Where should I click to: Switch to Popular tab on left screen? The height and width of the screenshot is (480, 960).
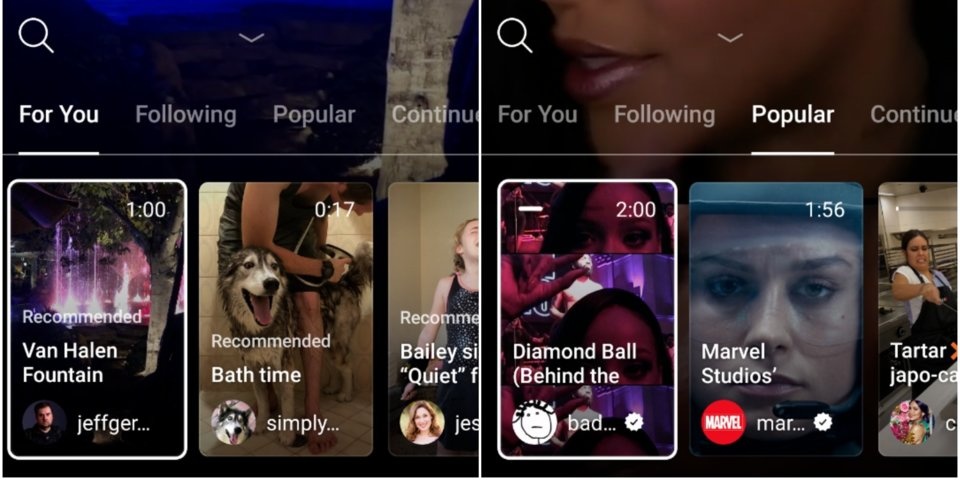tap(314, 115)
